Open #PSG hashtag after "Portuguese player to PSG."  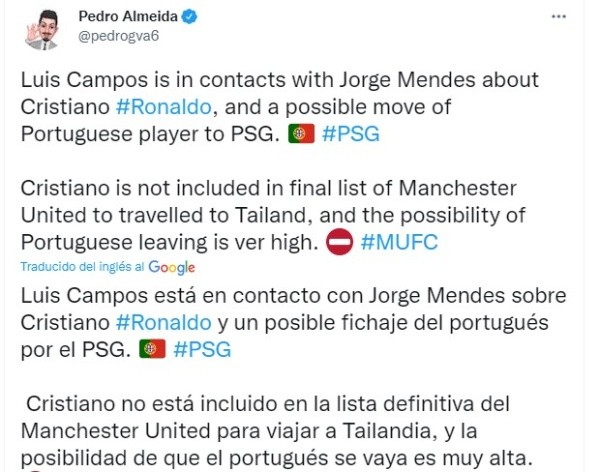[x=352, y=135]
